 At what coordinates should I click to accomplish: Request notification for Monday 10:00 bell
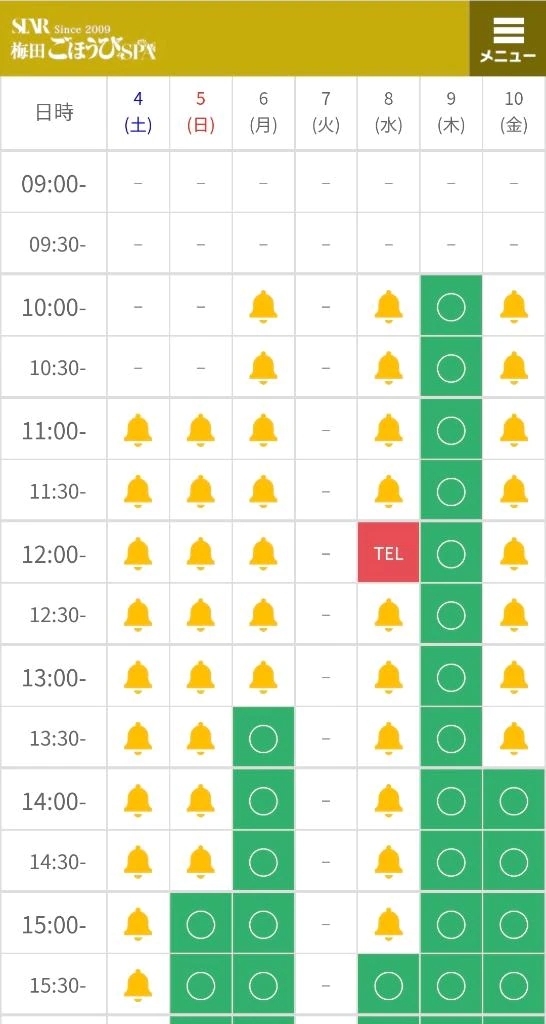coord(263,306)
